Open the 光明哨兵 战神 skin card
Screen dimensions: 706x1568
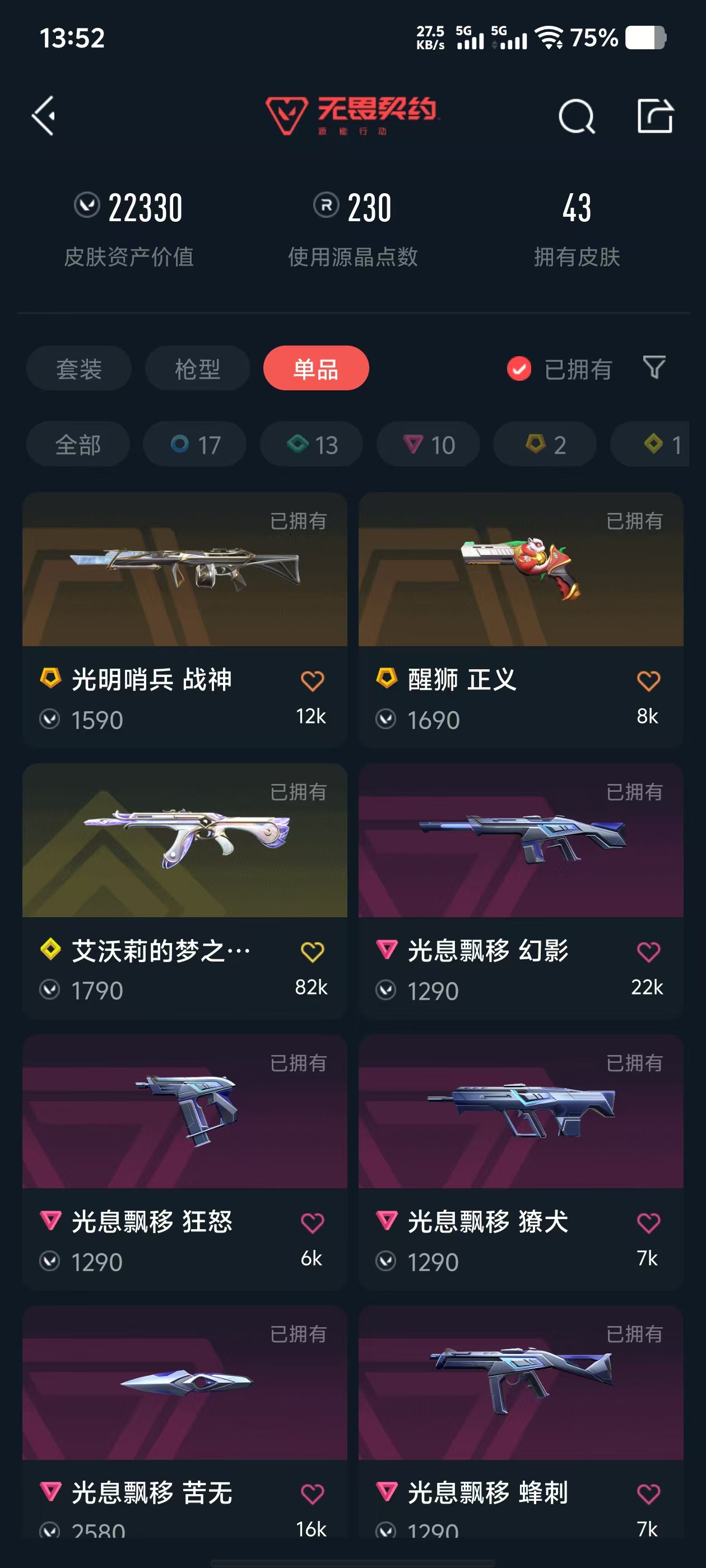(184, 570)
